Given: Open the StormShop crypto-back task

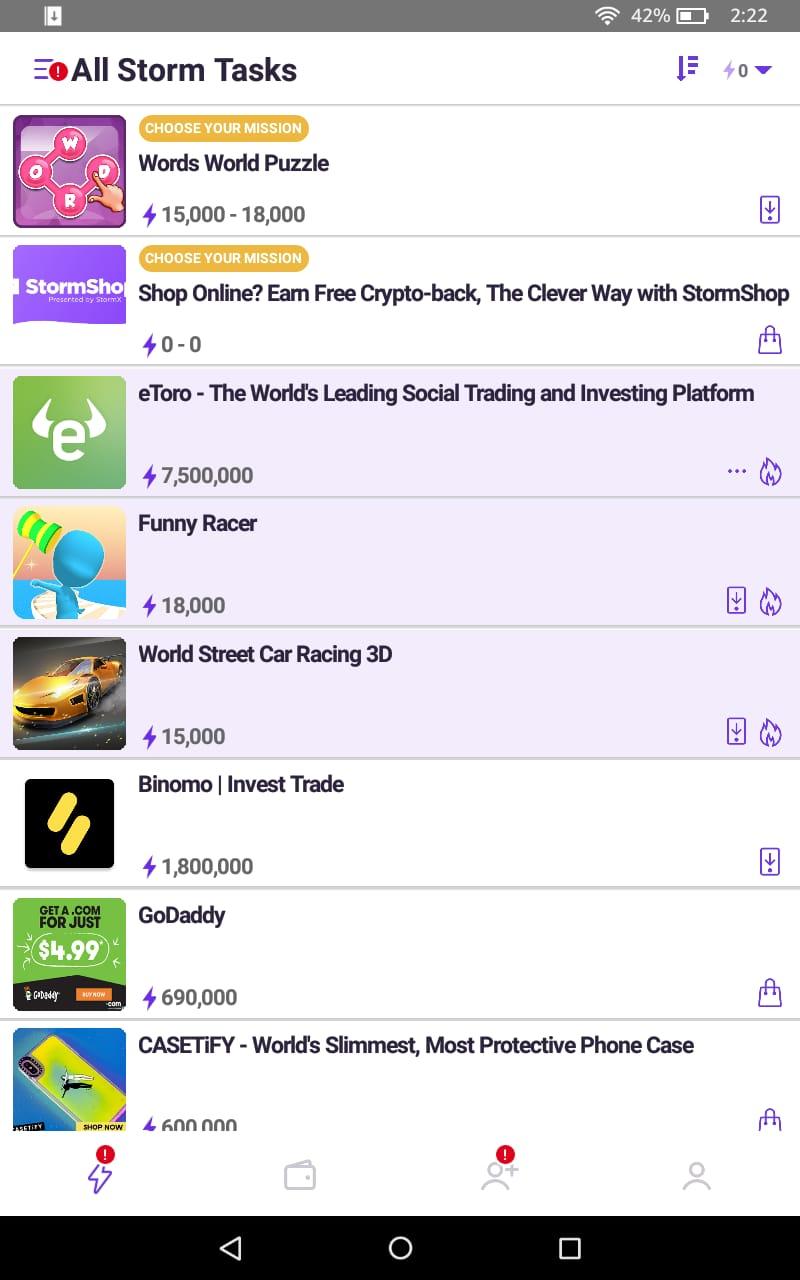Looking at the screenshot, I should 400,301.
